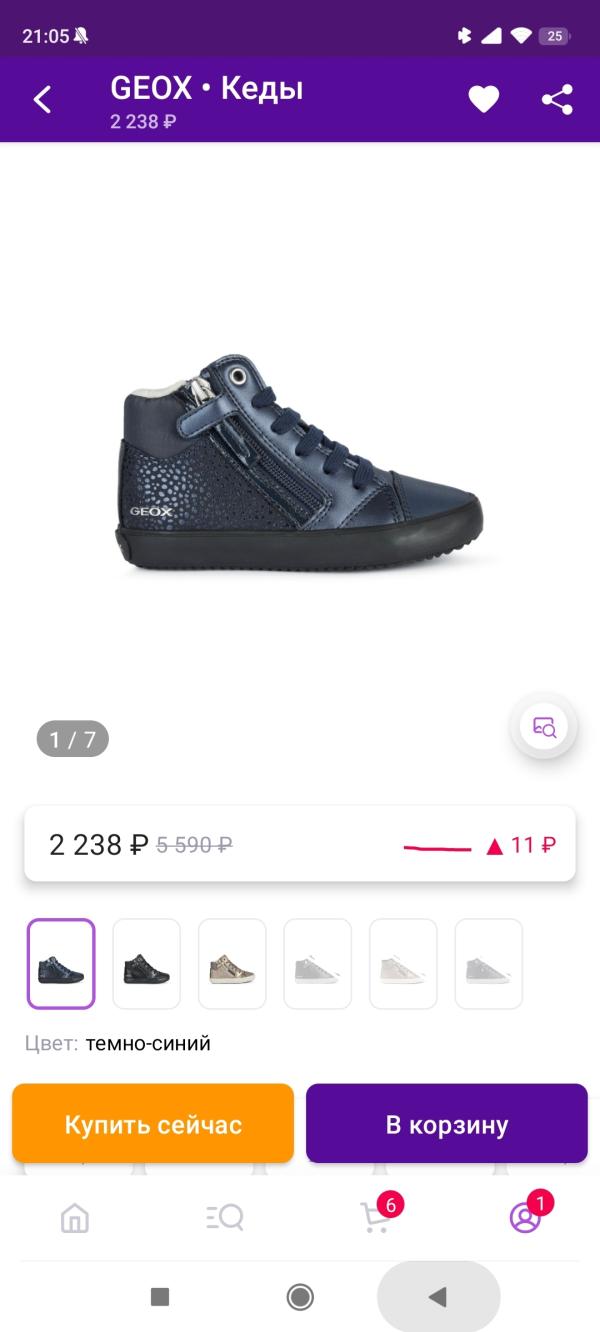Select the gold color variant
The width and height of the screenshot is (600, 1332).
click(x=232, y=964)
